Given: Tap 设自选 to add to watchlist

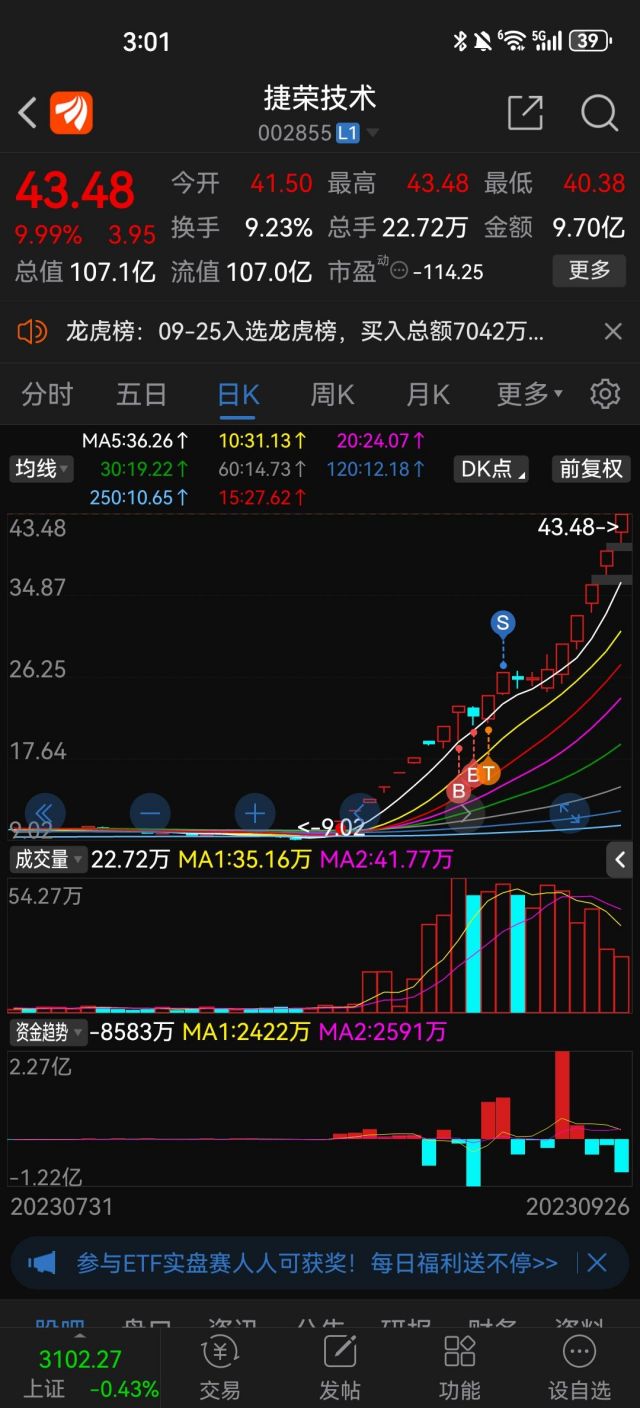Looking at the screenshot, I should tap(579, 1366).
